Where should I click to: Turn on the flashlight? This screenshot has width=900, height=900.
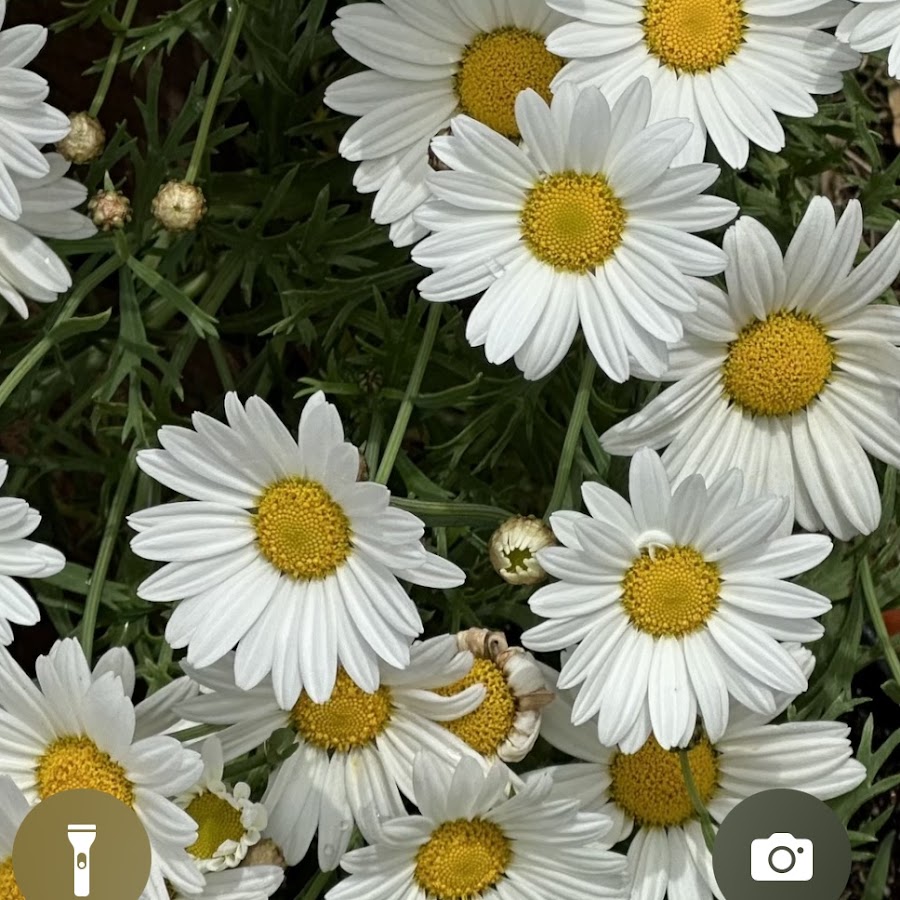tap(81, 857)
